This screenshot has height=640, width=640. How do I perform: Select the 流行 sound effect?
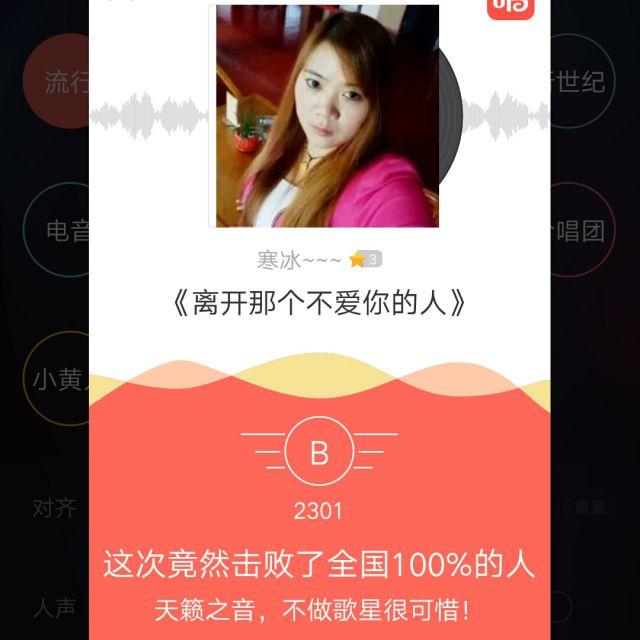pyautogui.click(x=62, y=81)
